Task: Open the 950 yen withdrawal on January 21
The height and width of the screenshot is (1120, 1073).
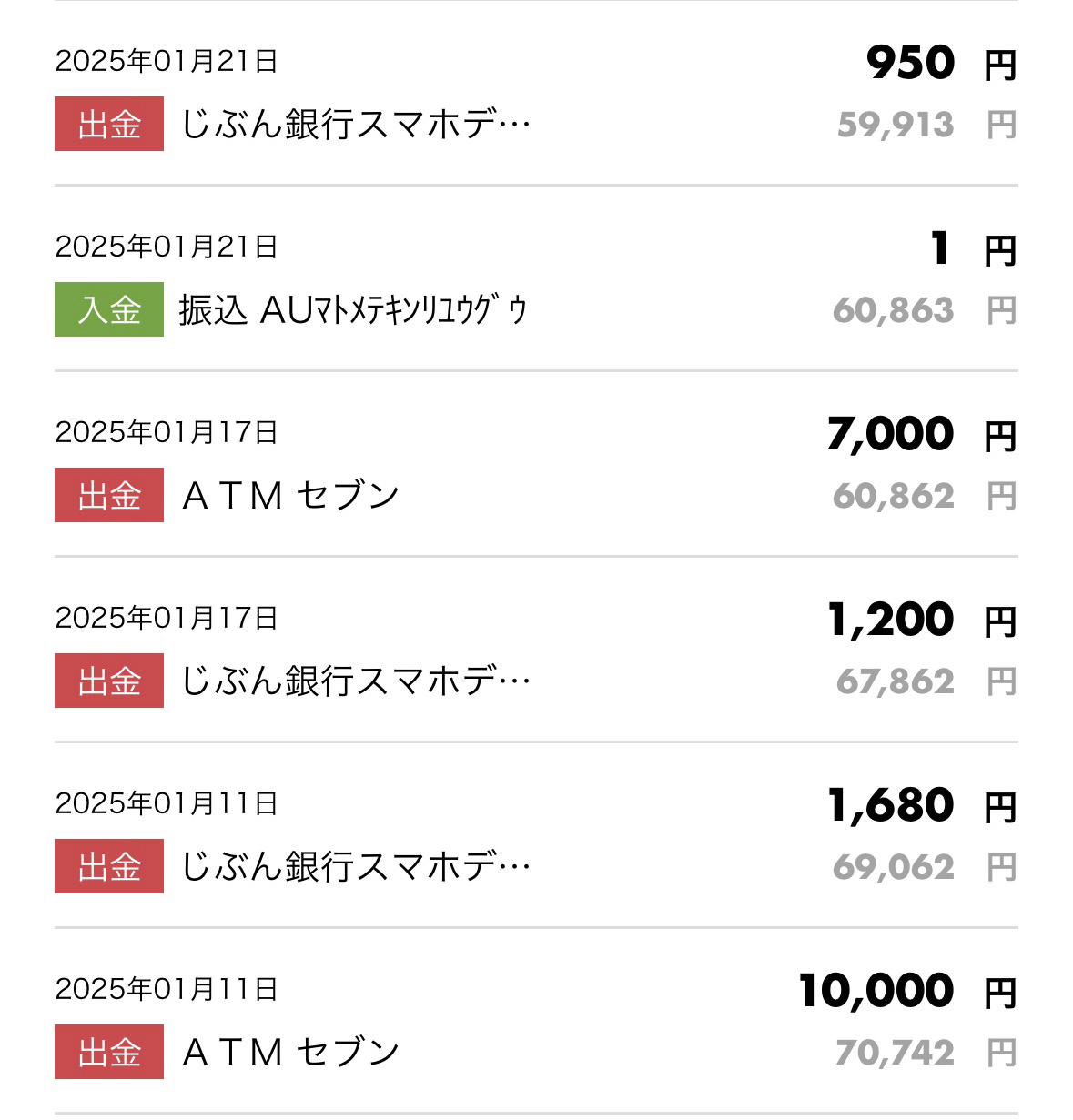Action: (x=536, y=94)
